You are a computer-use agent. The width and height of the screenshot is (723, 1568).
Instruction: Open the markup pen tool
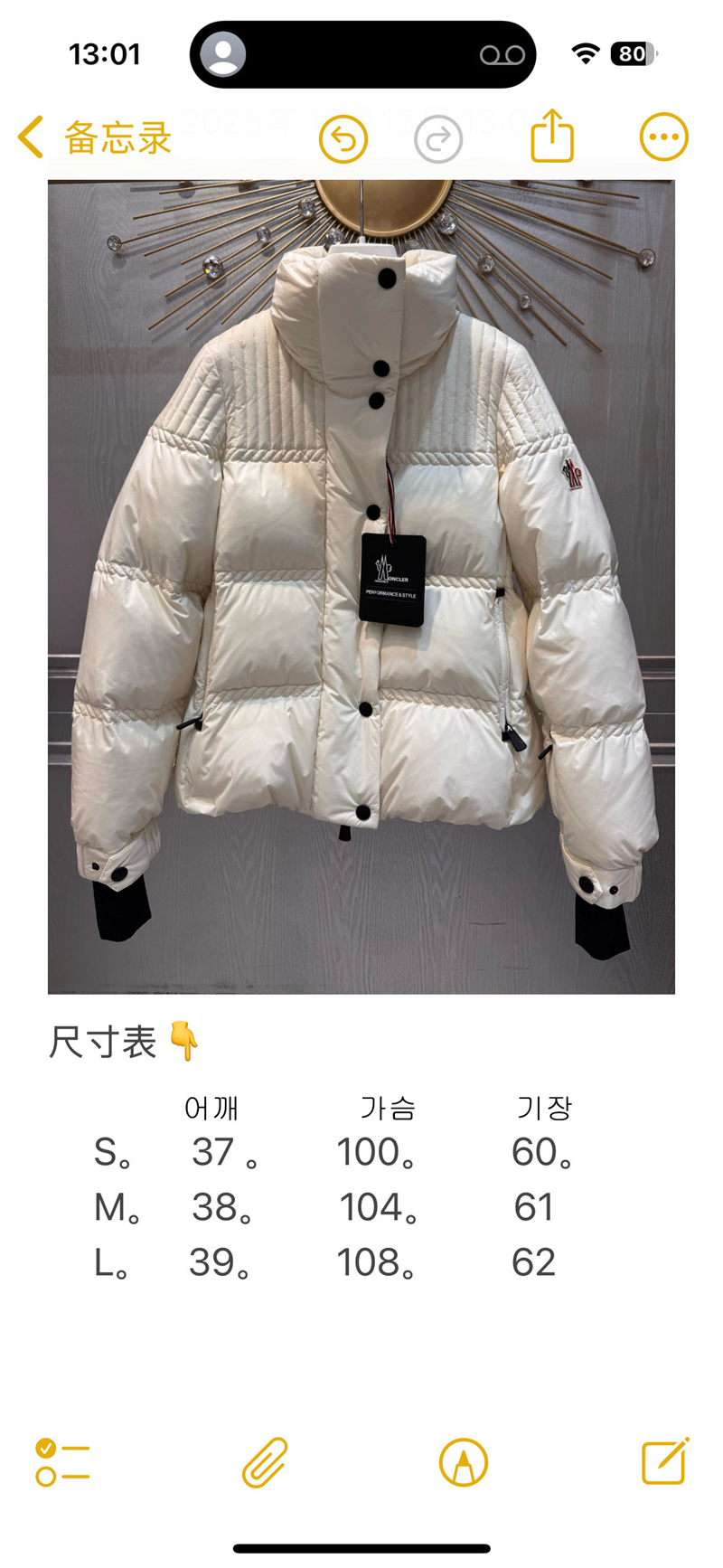click(463, 1461)
